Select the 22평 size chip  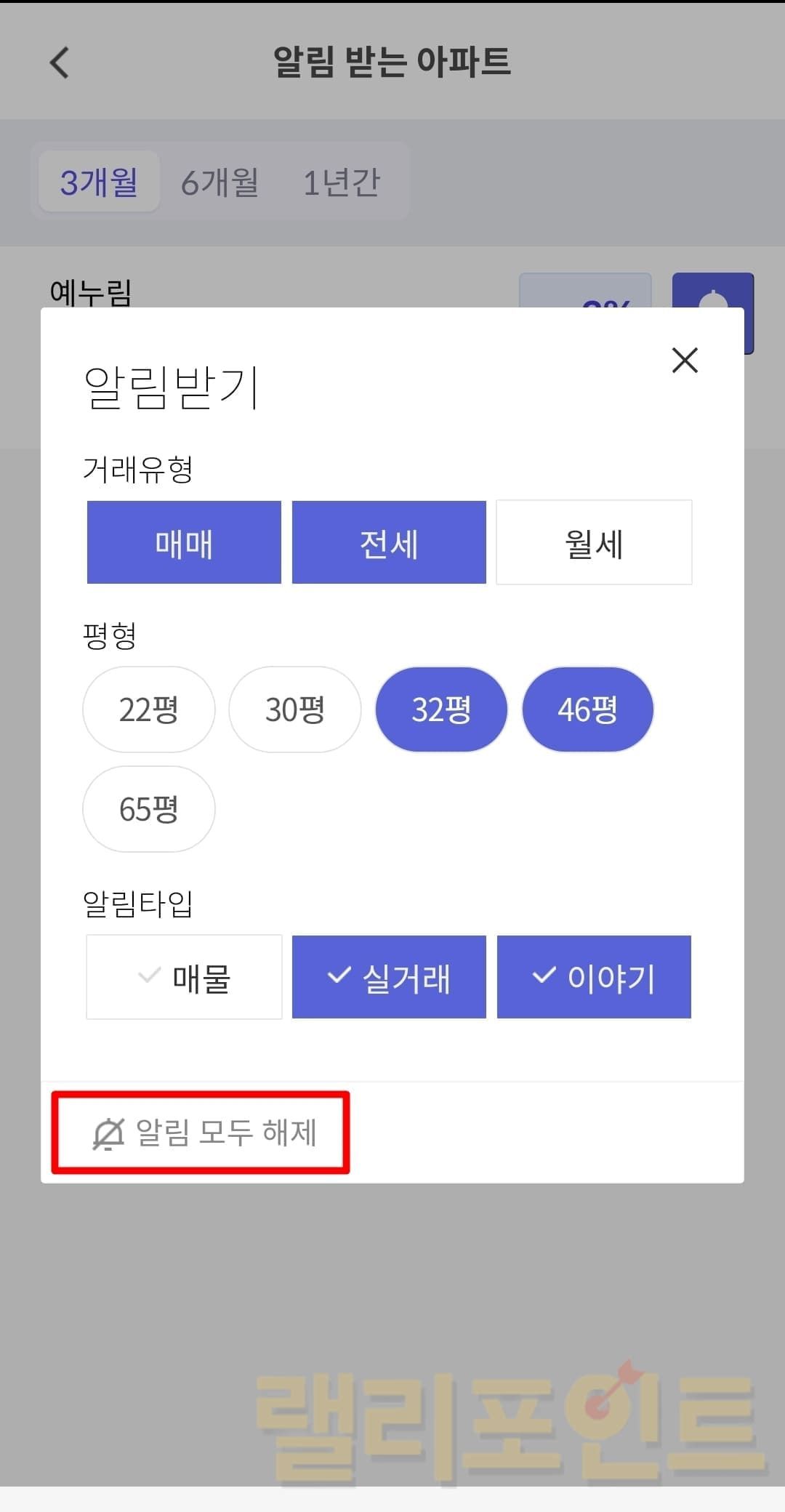pyautogui.click(x=149, y=709)
